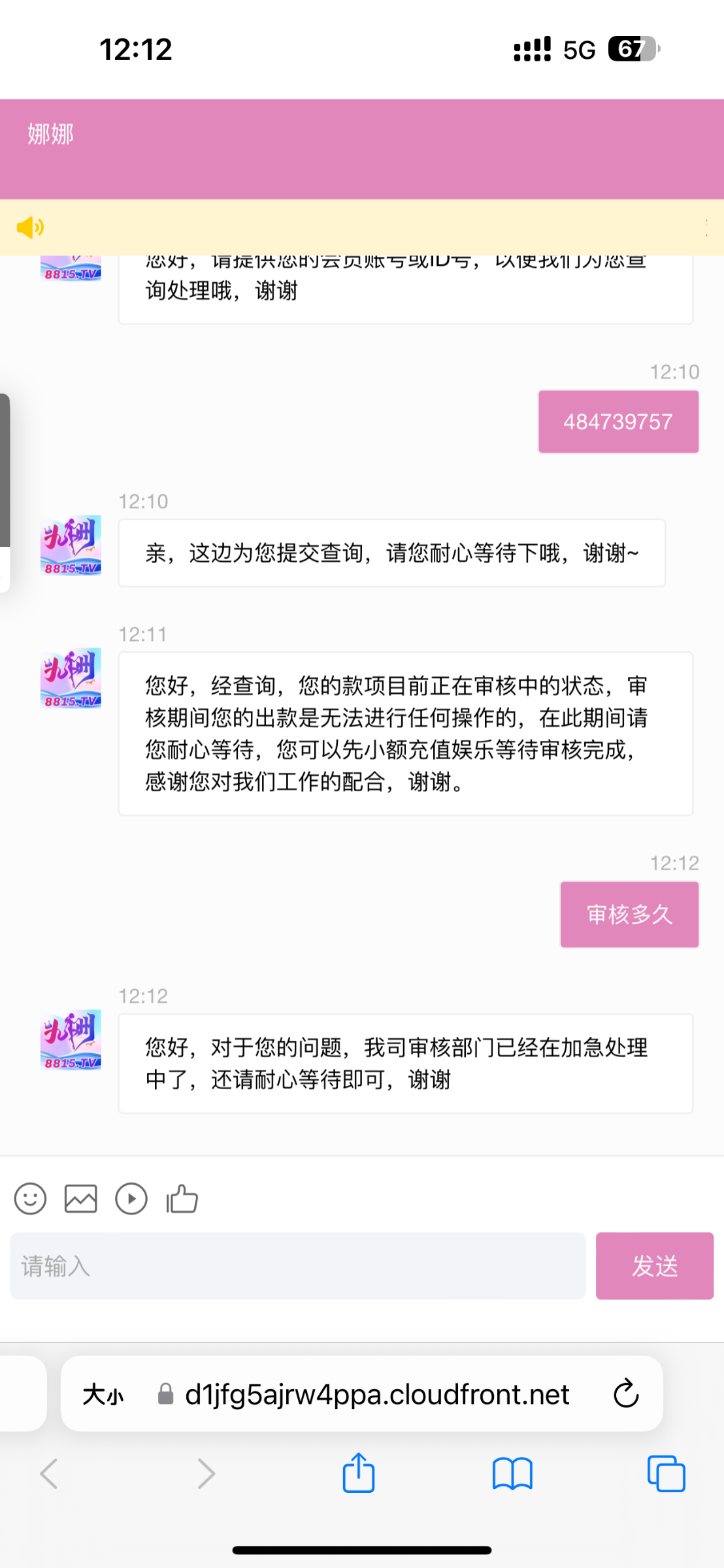The width and height of the screenshot is (724, 1568).
Task: Tap the video play icon
Action: click(x=131, y=1200)
